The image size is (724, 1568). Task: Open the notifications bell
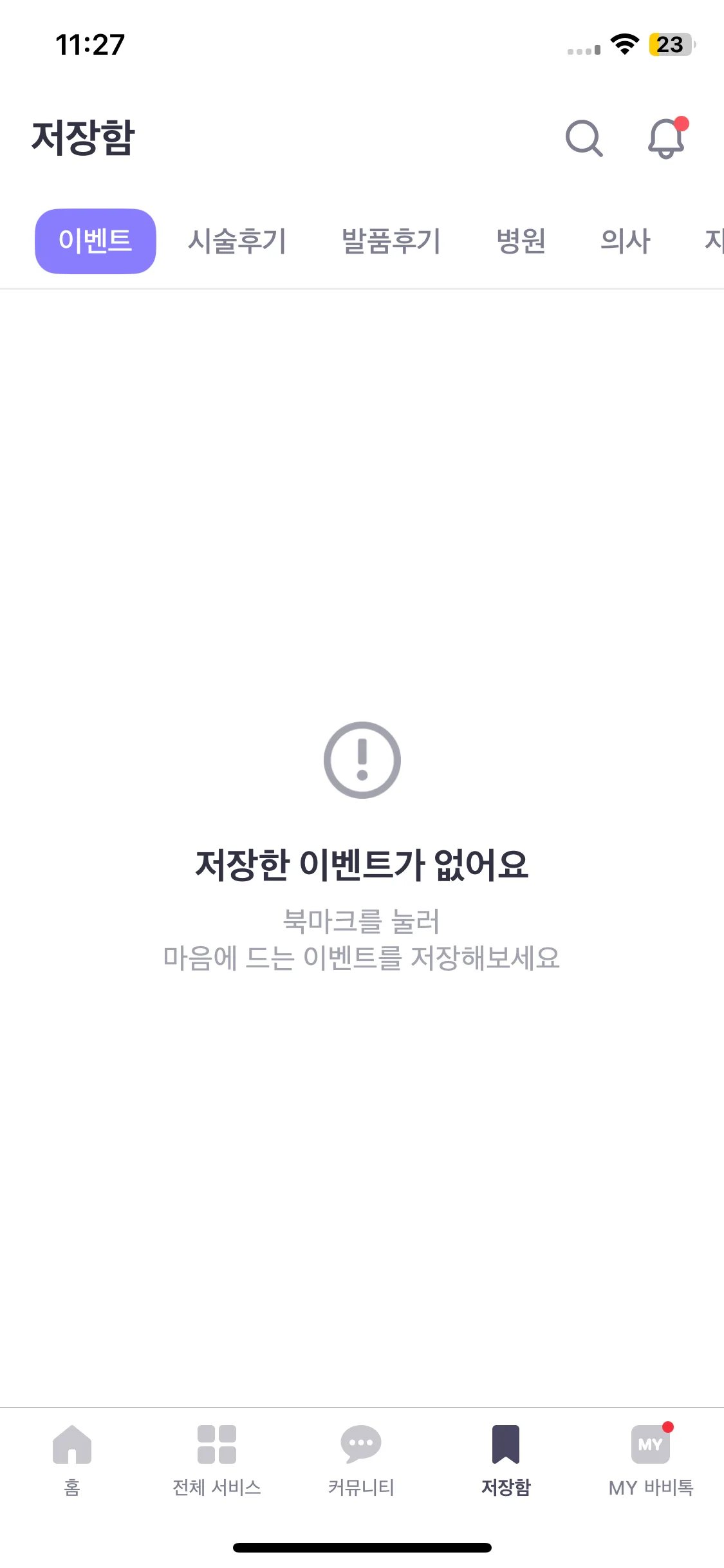667,137
